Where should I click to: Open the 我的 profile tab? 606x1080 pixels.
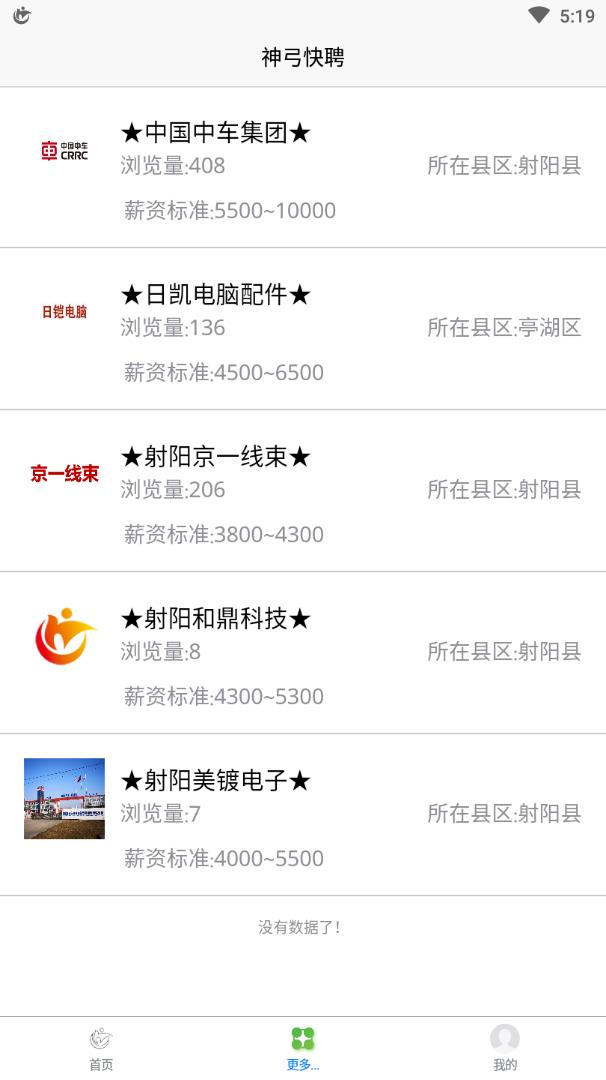click(505, 1048)
